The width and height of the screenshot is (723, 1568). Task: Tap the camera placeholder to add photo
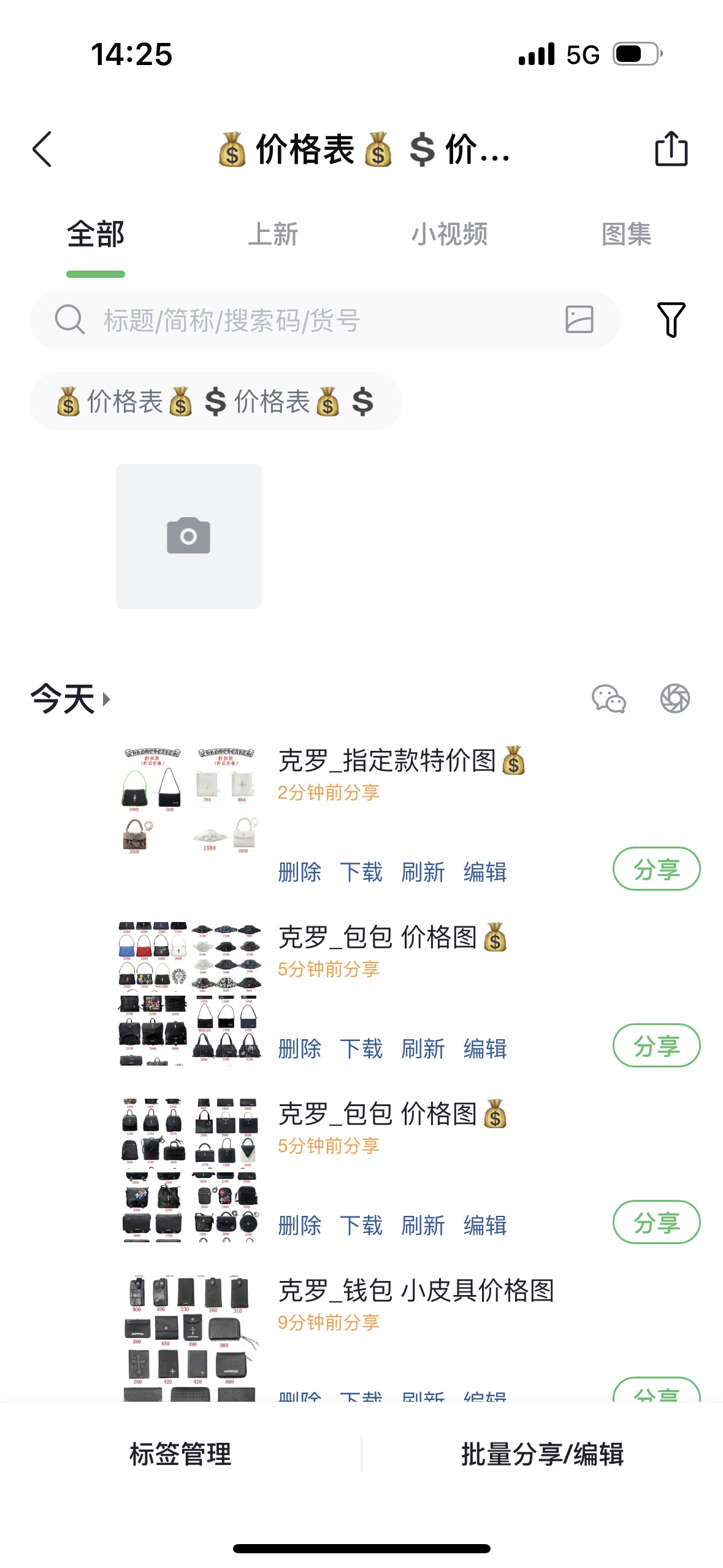coord(188,536)
